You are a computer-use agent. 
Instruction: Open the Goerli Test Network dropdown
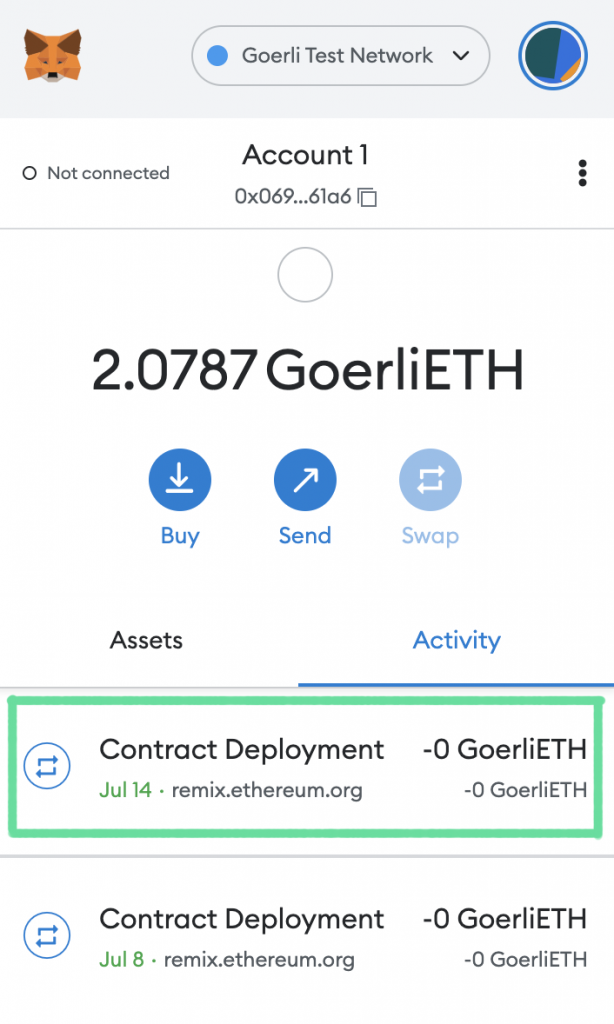(x=340, y=56)
